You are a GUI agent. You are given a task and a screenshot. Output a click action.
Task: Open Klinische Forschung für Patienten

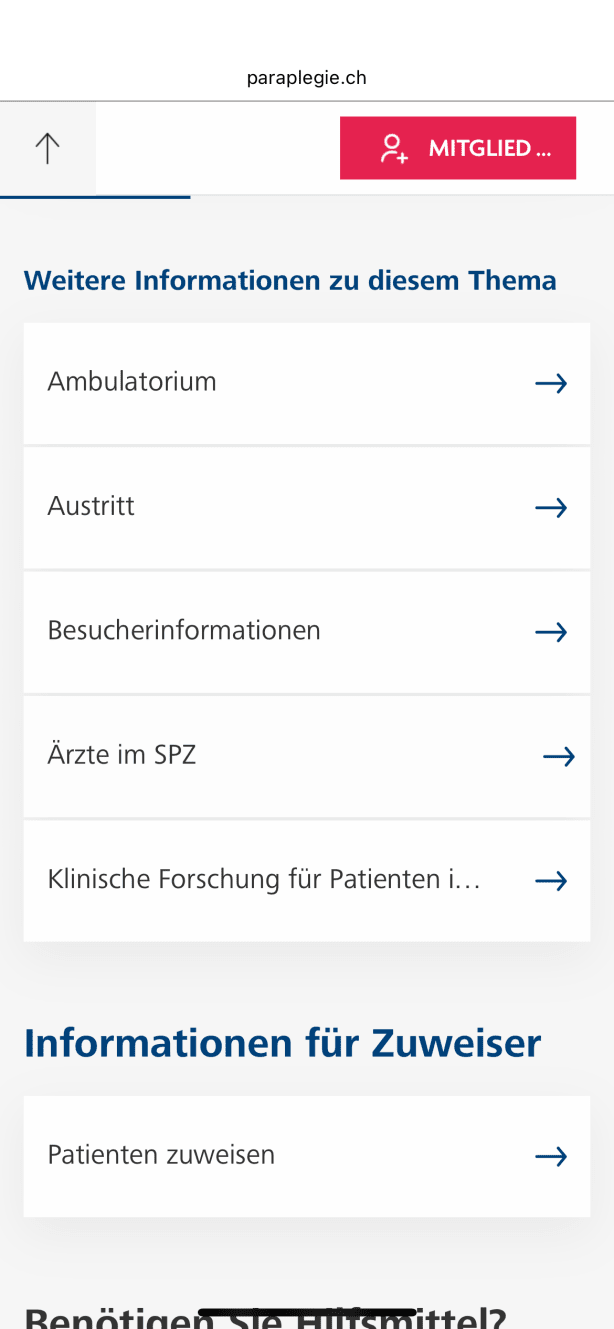click(x=307, y=881)
